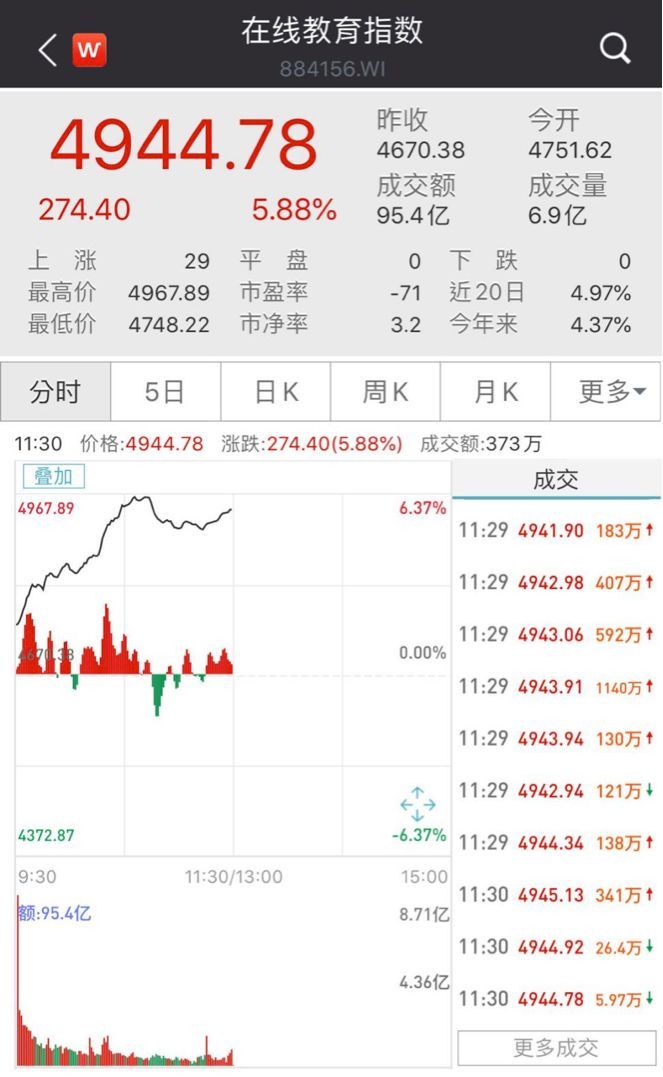Open 更多成交 for more trades
The height and width of the screenshot is (1077, 663).
pyautogui.click(x=556, y=1047)
